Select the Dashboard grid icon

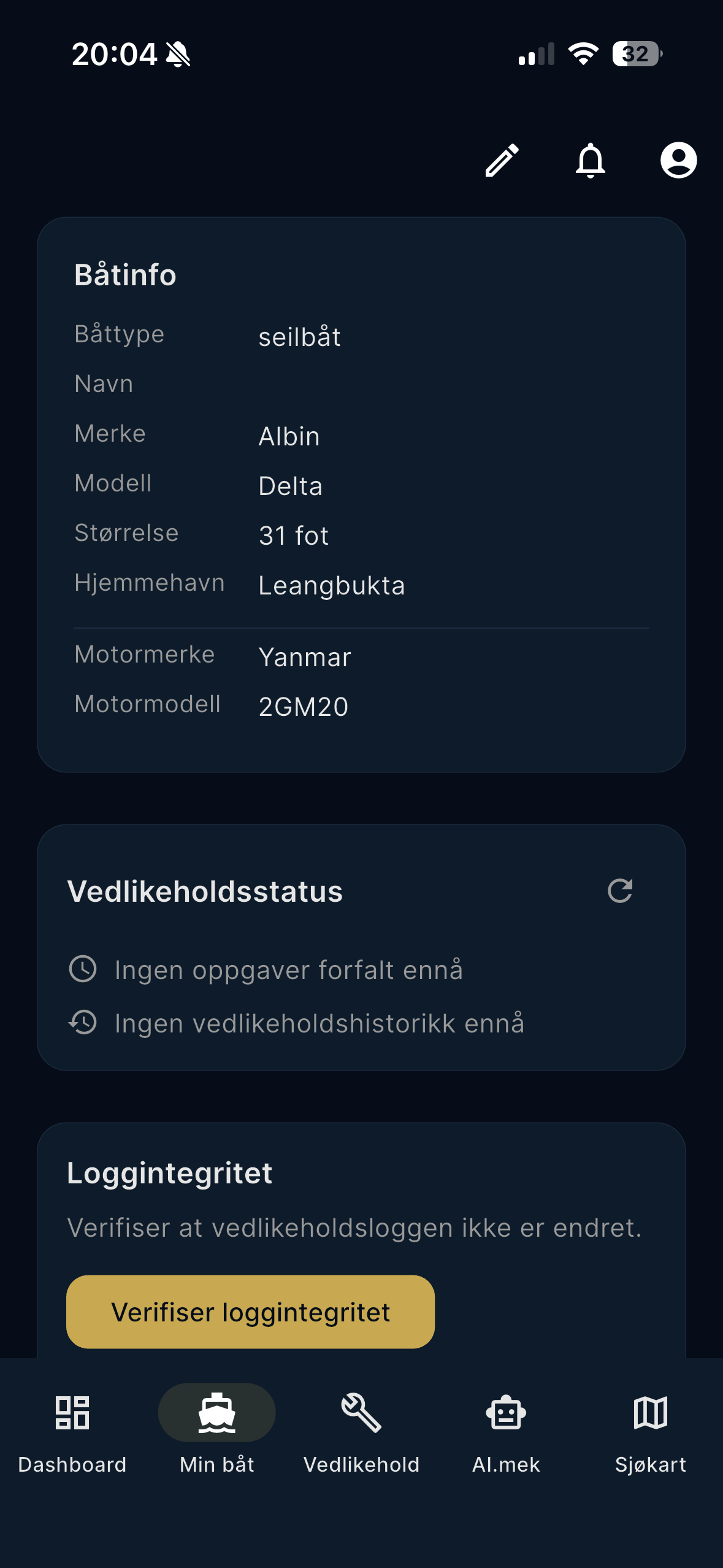72,1412
